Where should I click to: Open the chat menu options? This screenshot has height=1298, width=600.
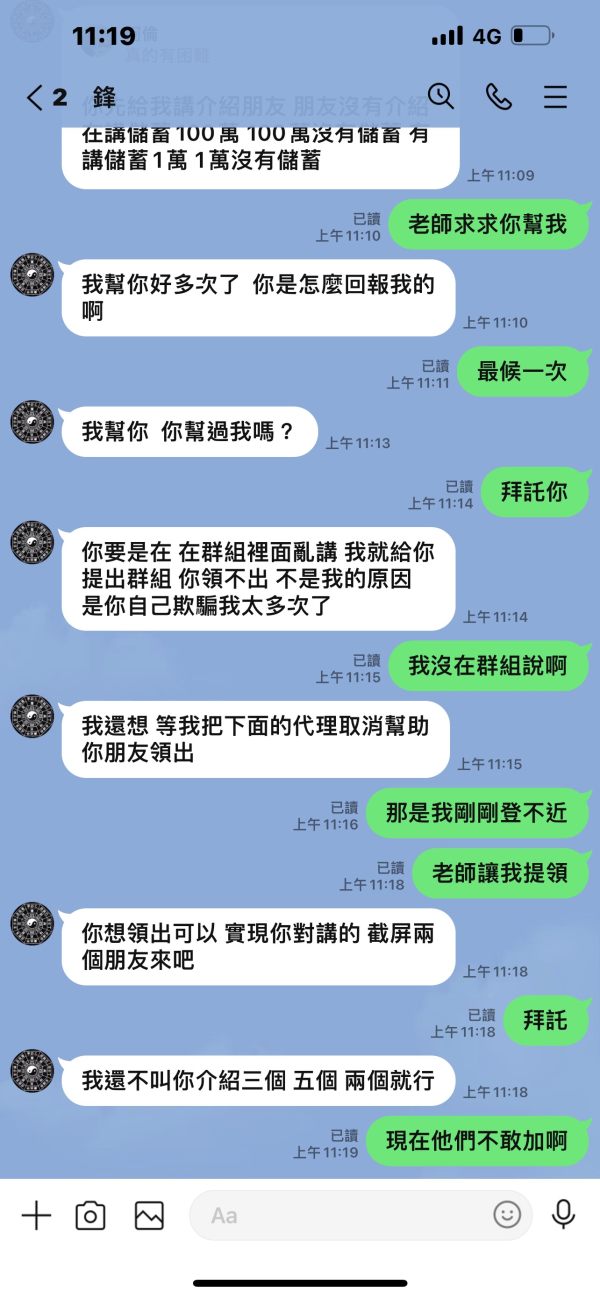coord(555,97)
